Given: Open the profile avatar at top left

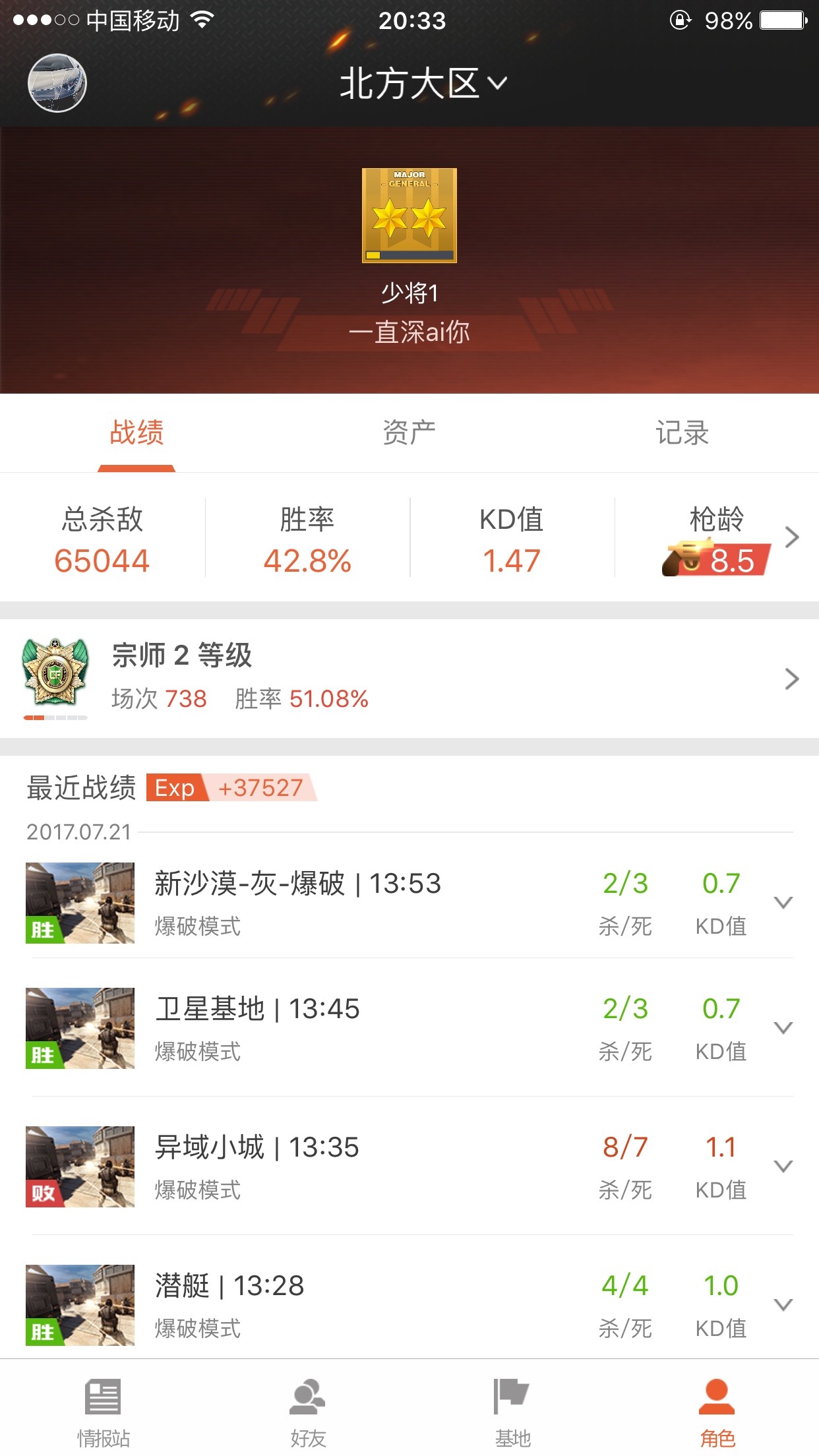Looking at the screenshot, I should pyautogui.click(x=57, y=83).
